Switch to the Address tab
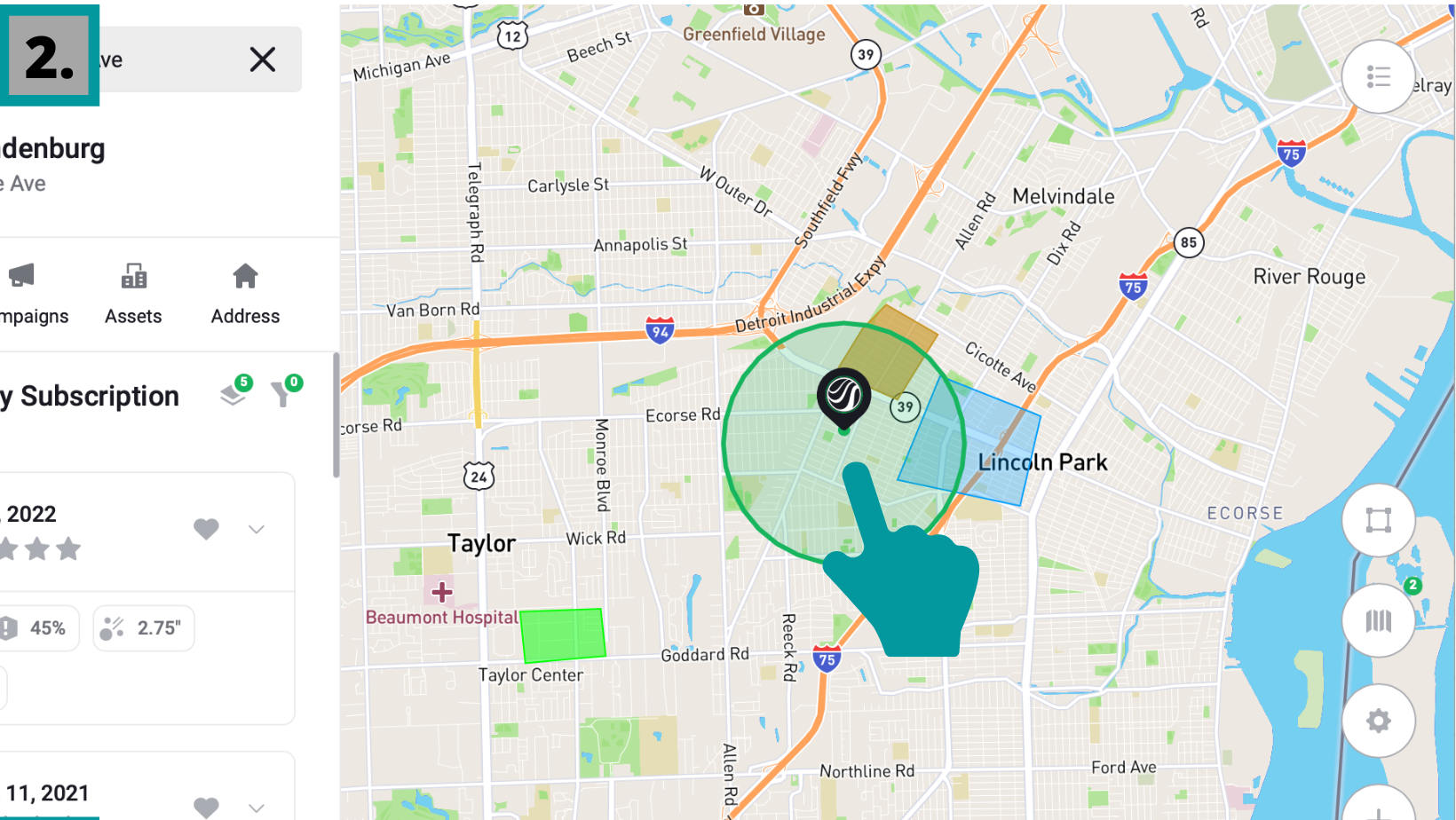The width and height of the screenshot is (1456, 820). [x=245, y=294]
